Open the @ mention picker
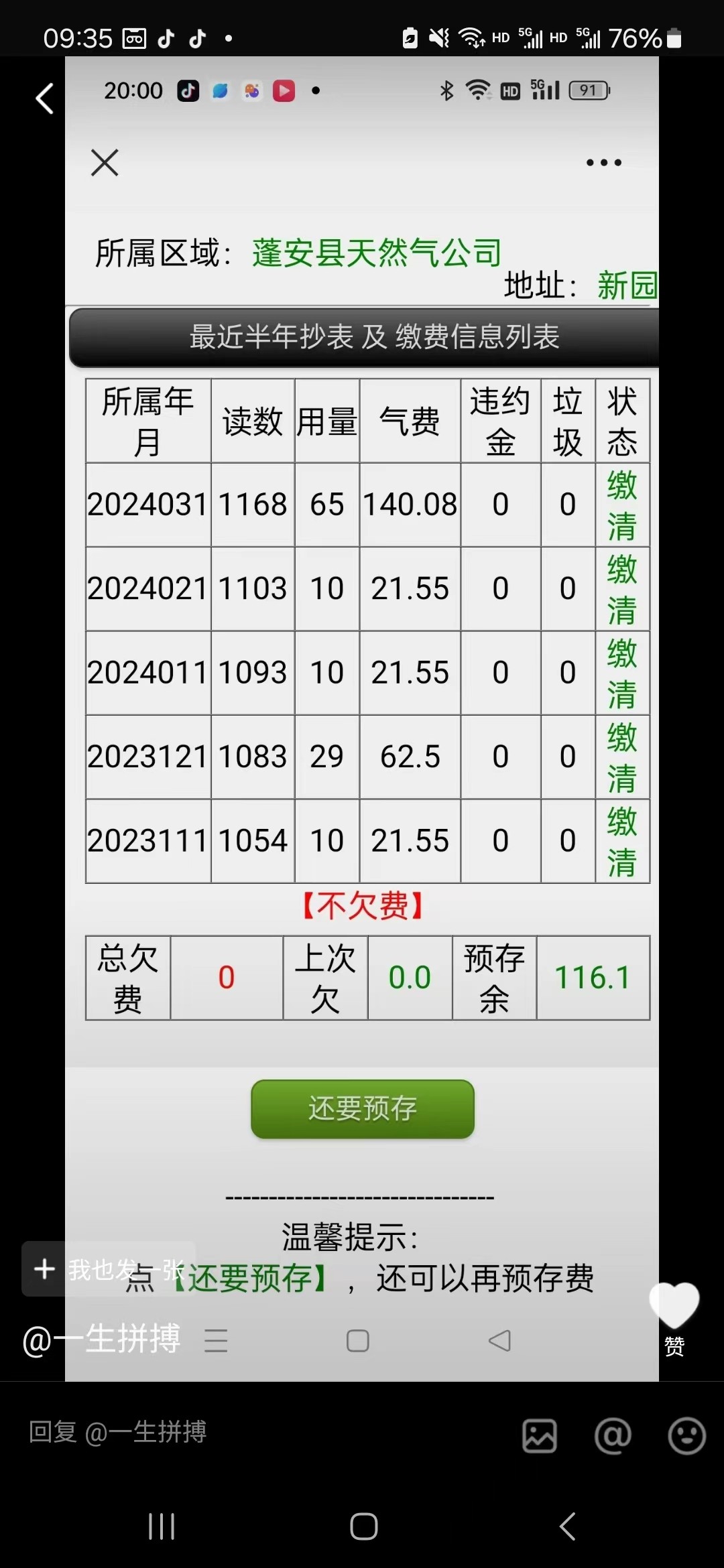The height and width of the screenshot is (1568, 724). 613,1435
